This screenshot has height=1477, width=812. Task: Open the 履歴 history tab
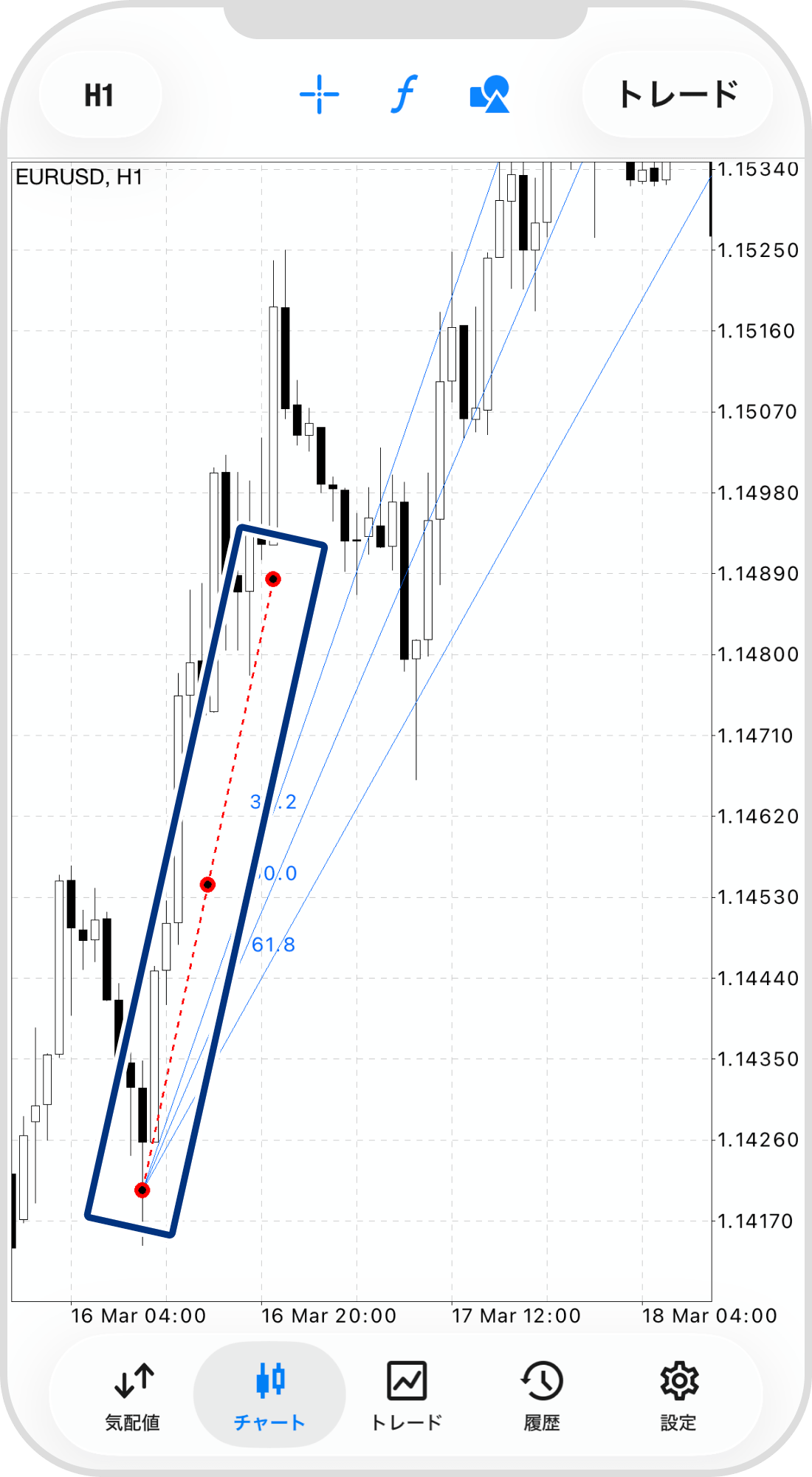tap(542, 1395)
